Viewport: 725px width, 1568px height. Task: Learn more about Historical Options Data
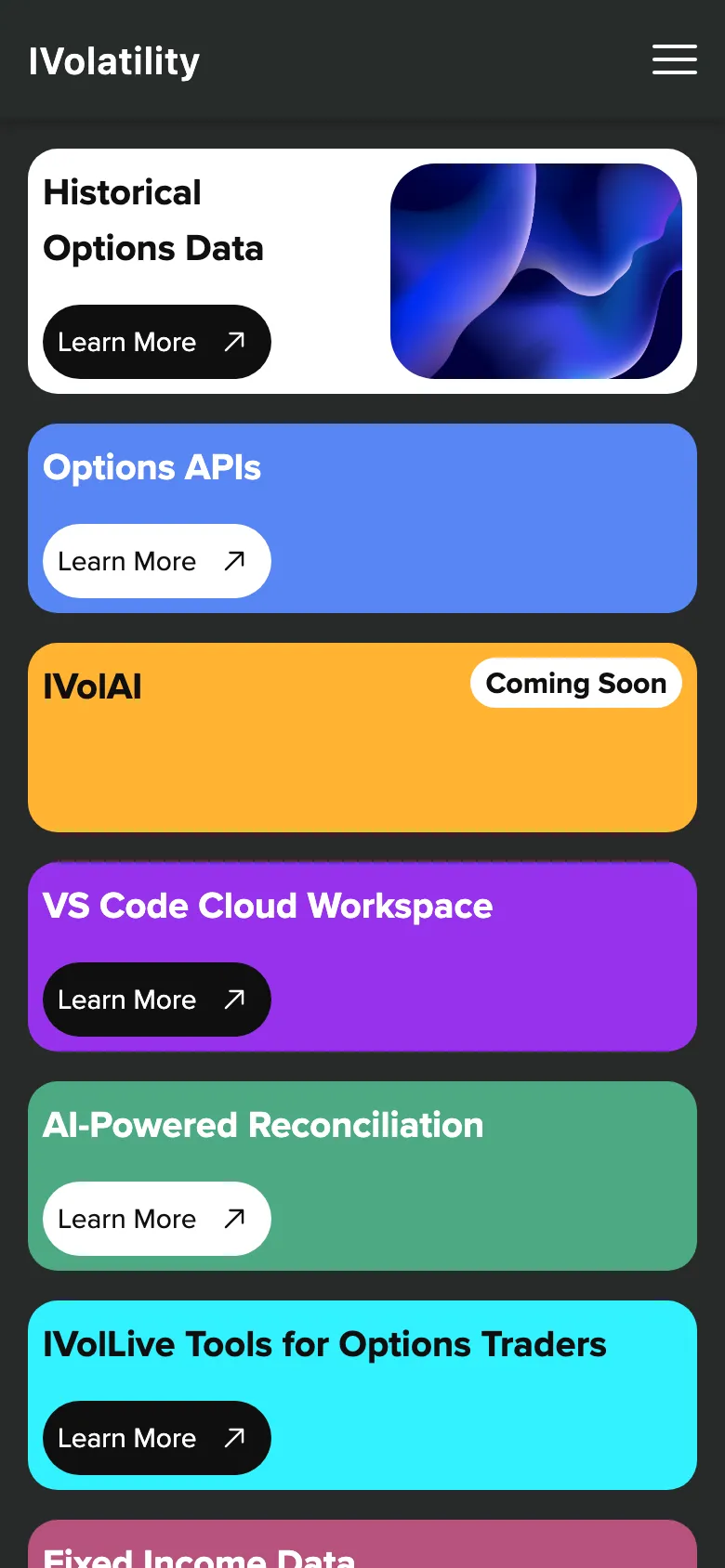click(156, 342)
